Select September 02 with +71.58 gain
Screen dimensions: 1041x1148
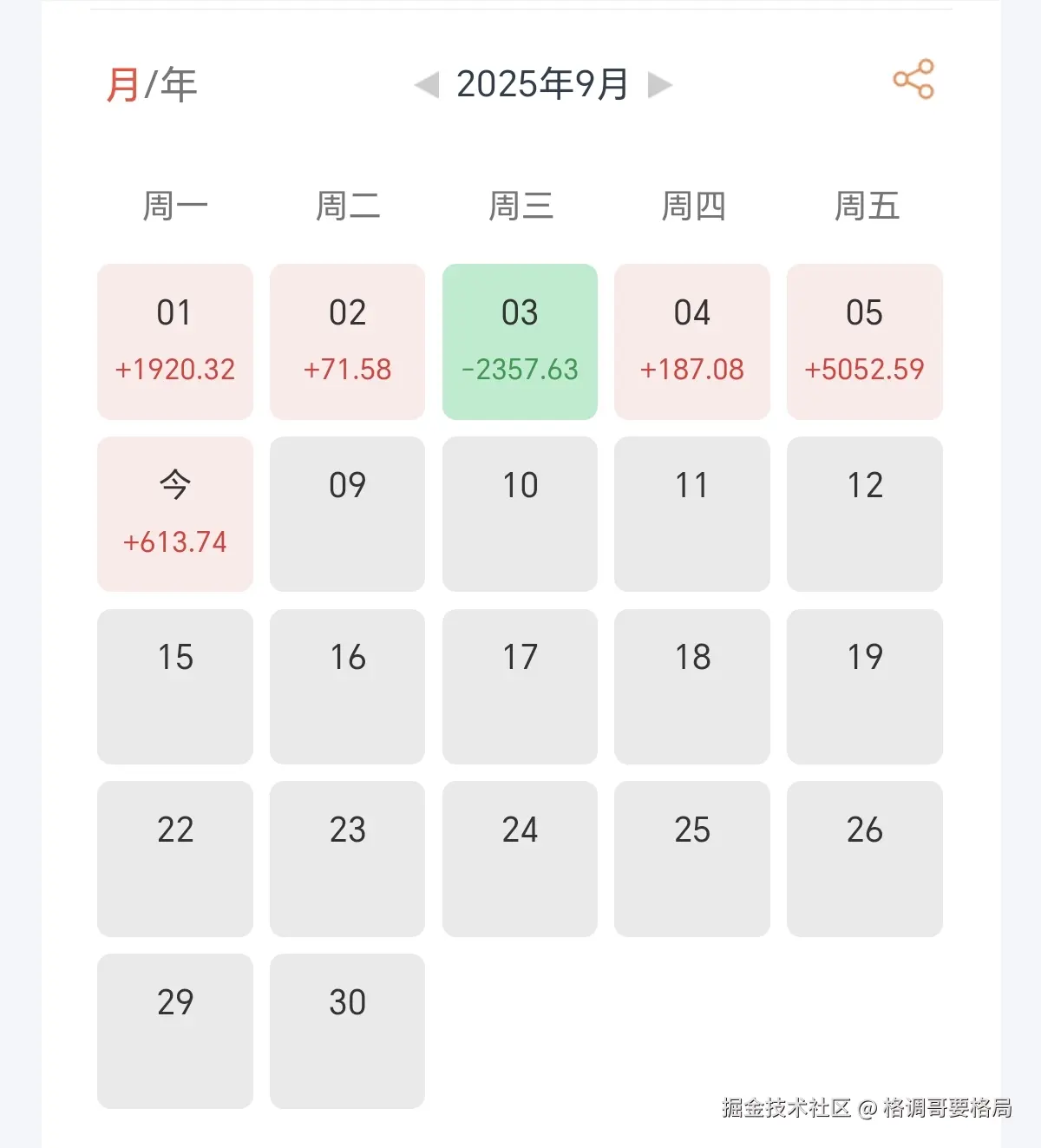click(347, 341)
